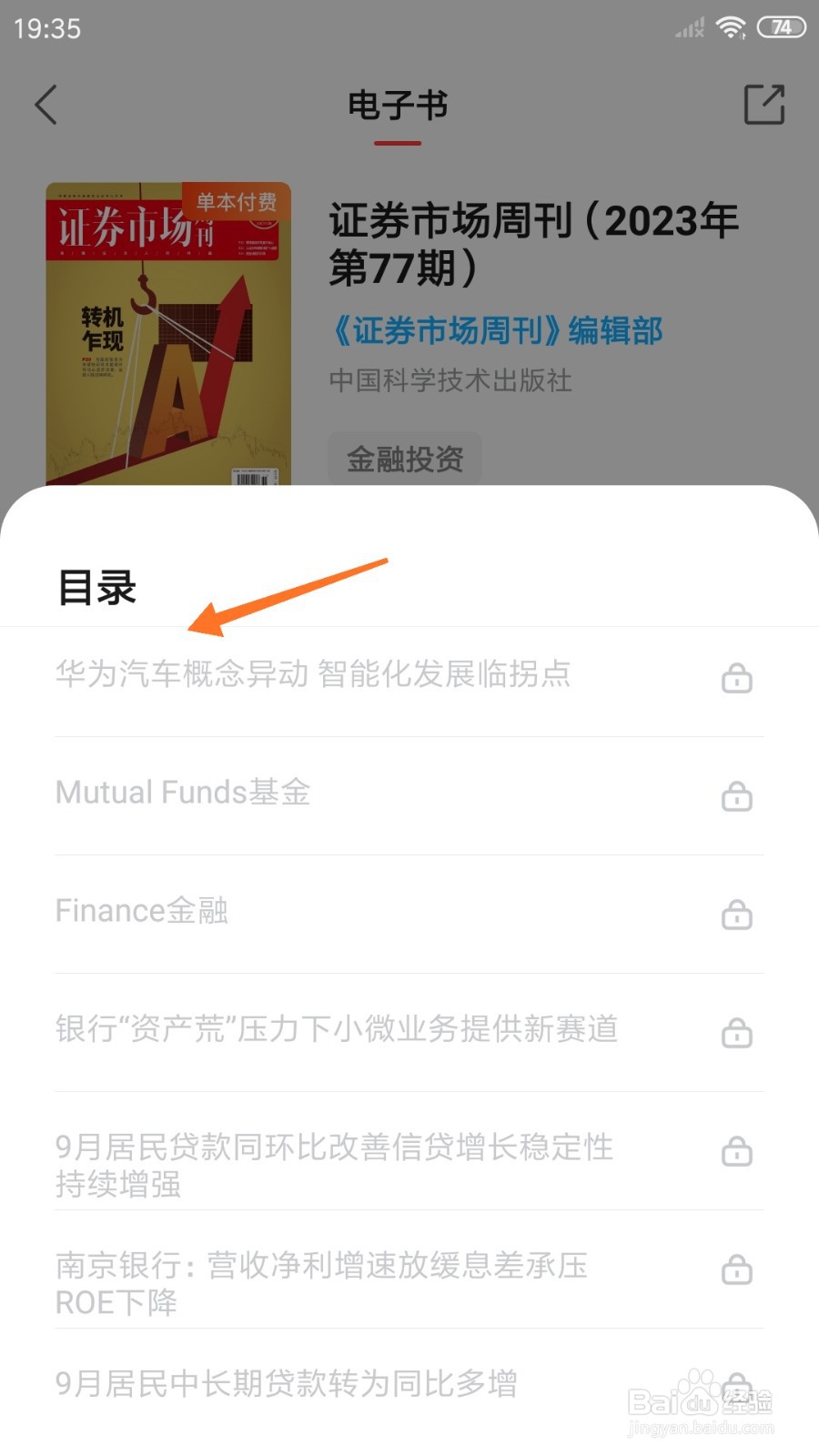The width and height of the screenshot is (819, 1456).
Task: Tap the time 19:35 in the status bar
Action: [44, 28]
